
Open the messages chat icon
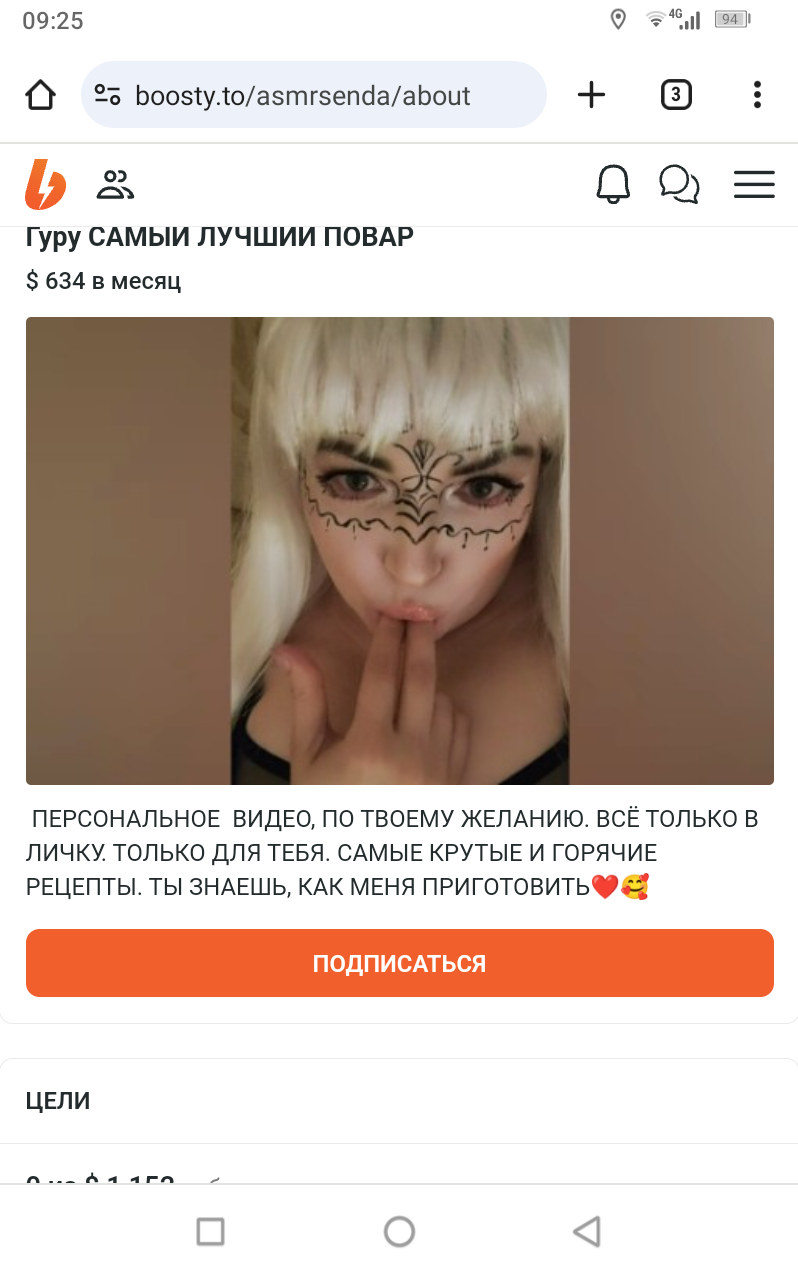click(x=680, y=185)
